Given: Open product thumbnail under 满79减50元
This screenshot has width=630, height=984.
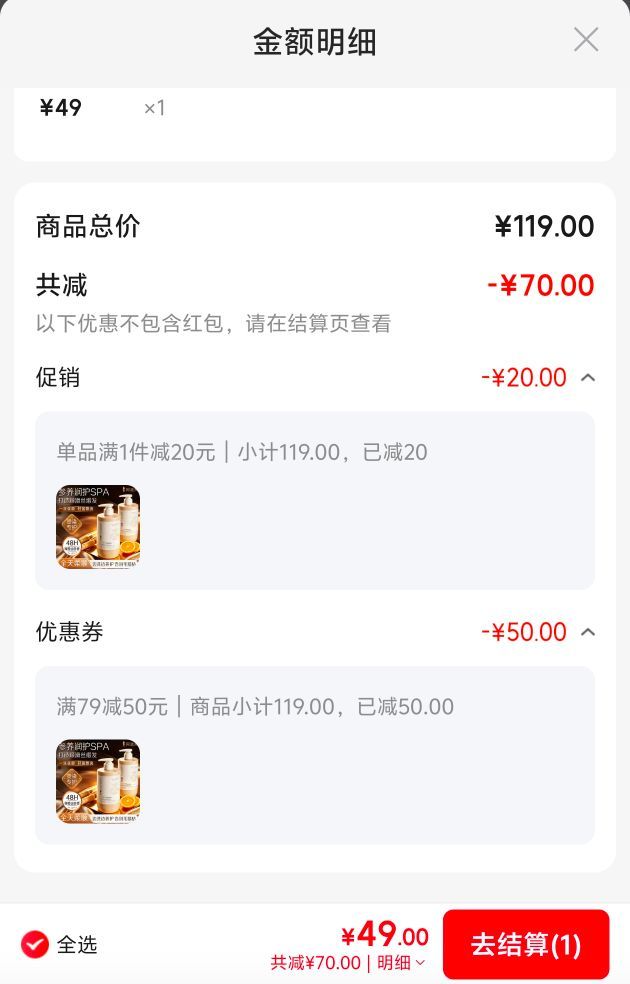Looking at the screenshot, I should (x=98, y=781).
